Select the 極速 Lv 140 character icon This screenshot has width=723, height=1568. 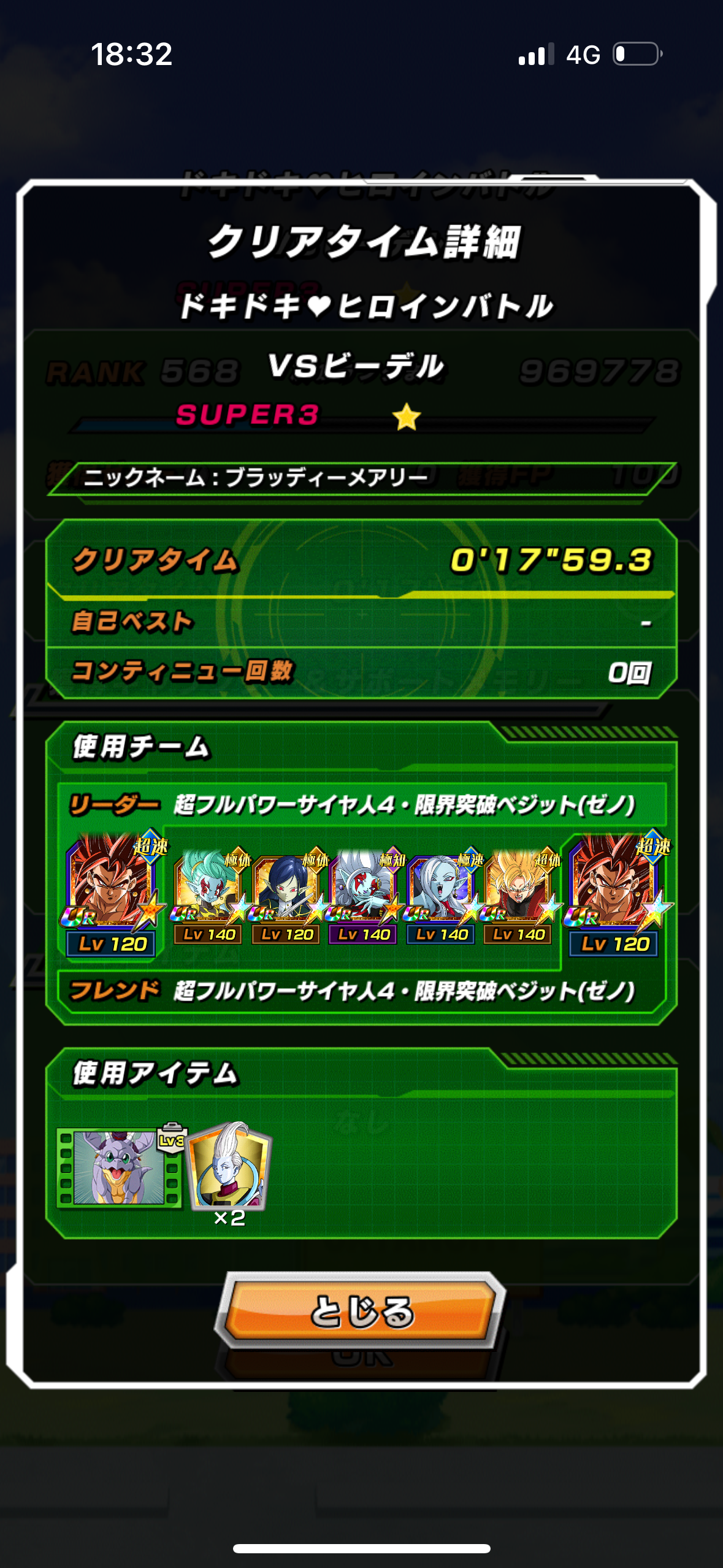[x=442, y=895]
